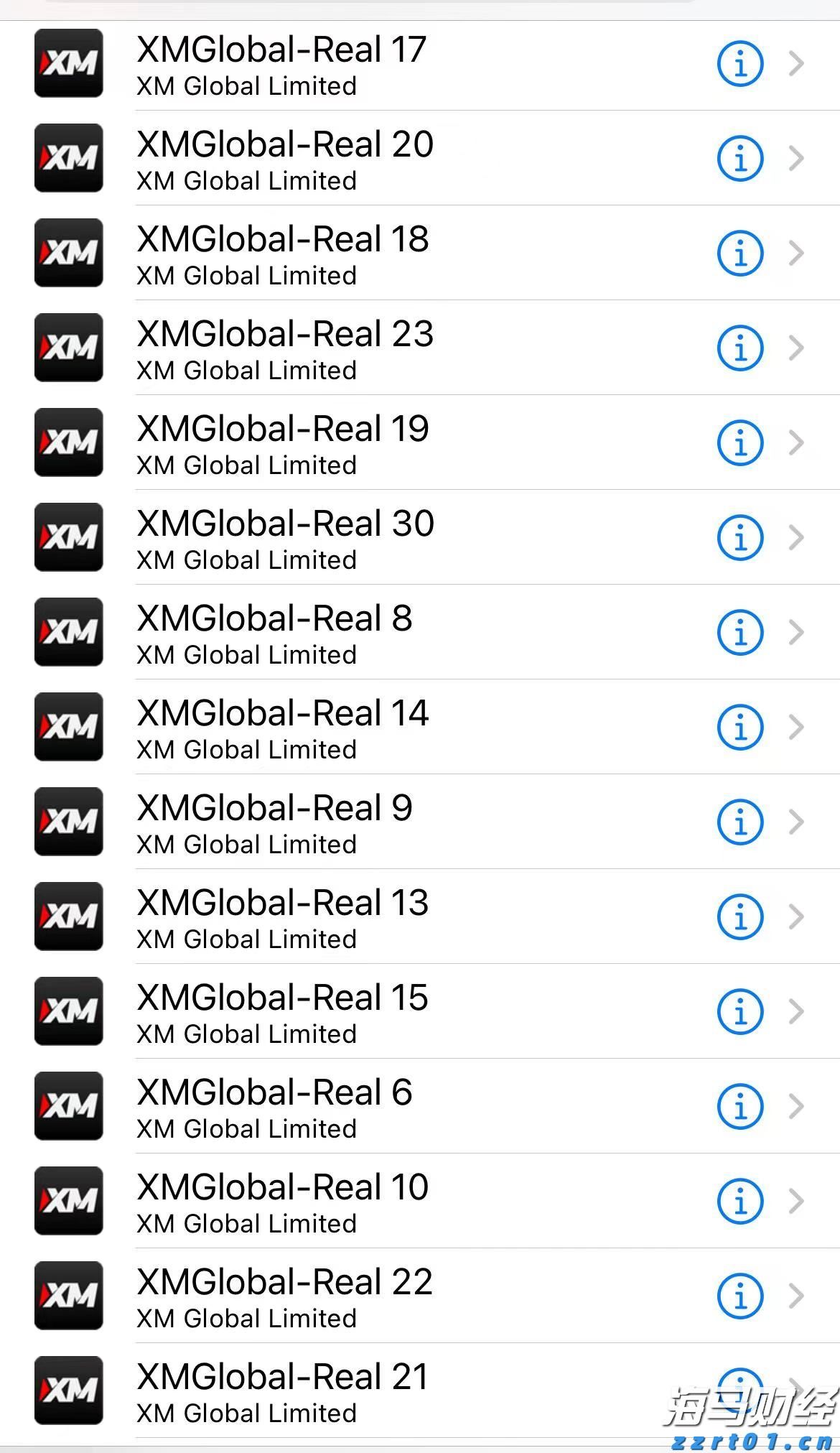Image resolution: width=840 pixels, height=1453 pixels.
Task: Click the XM logo beside XMGlobal-Real 20
Action: (x=68, y=158)
